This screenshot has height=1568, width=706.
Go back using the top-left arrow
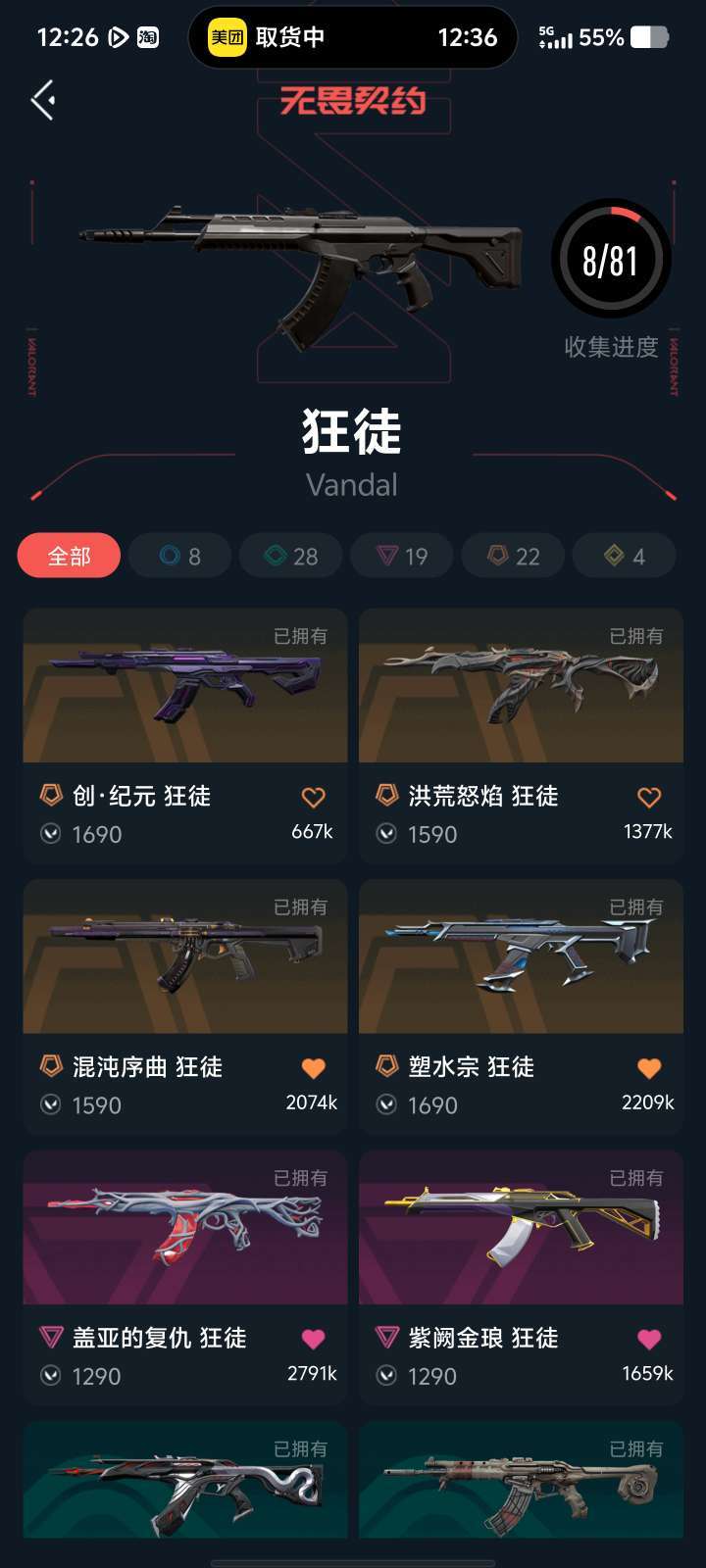pyautogui.click(x=42, y=100)
